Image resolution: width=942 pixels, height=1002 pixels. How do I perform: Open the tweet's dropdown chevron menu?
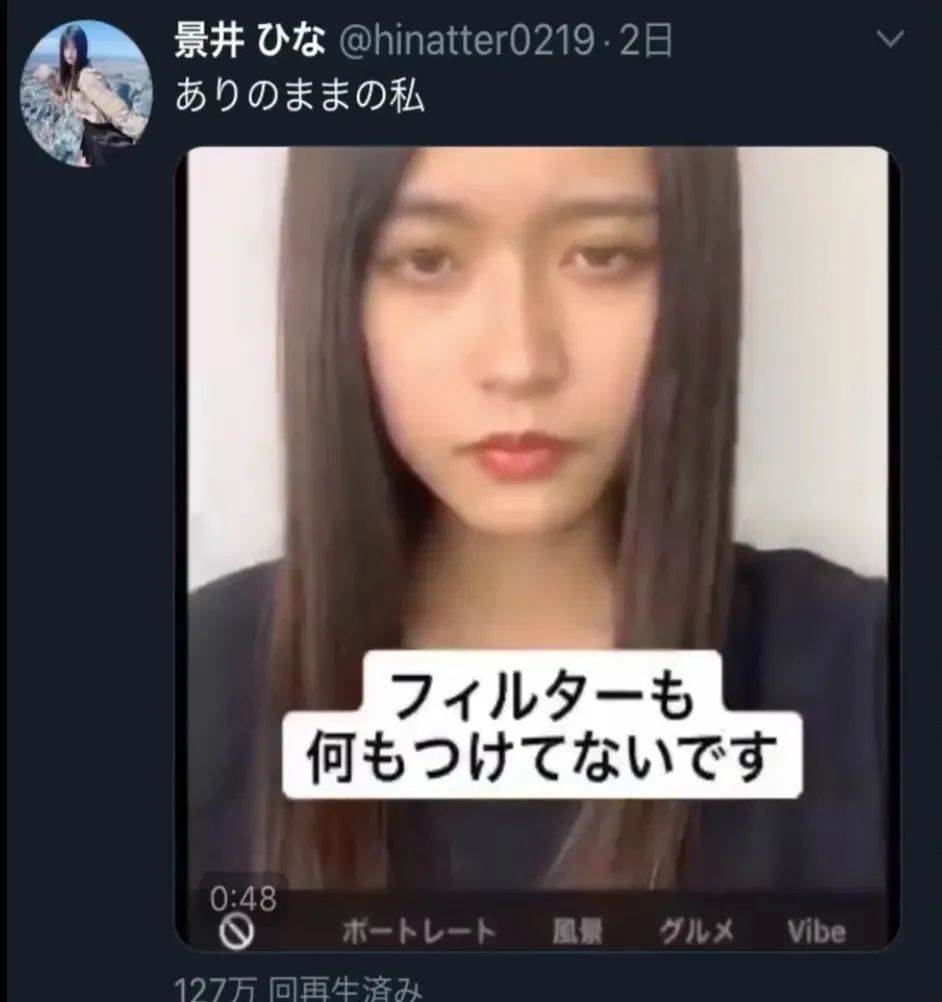[889, 40]
